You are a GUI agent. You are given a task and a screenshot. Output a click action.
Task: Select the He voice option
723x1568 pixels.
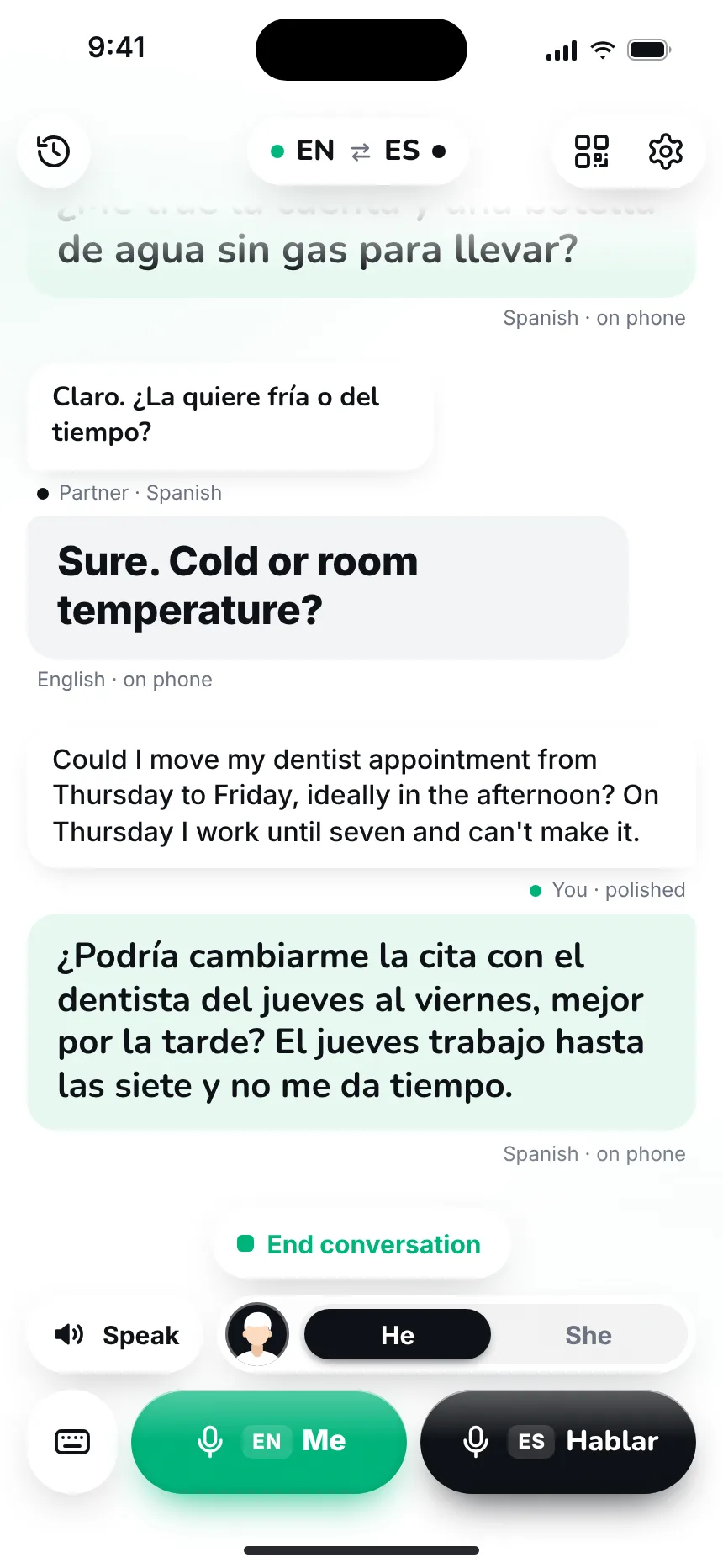point(398,1335)
